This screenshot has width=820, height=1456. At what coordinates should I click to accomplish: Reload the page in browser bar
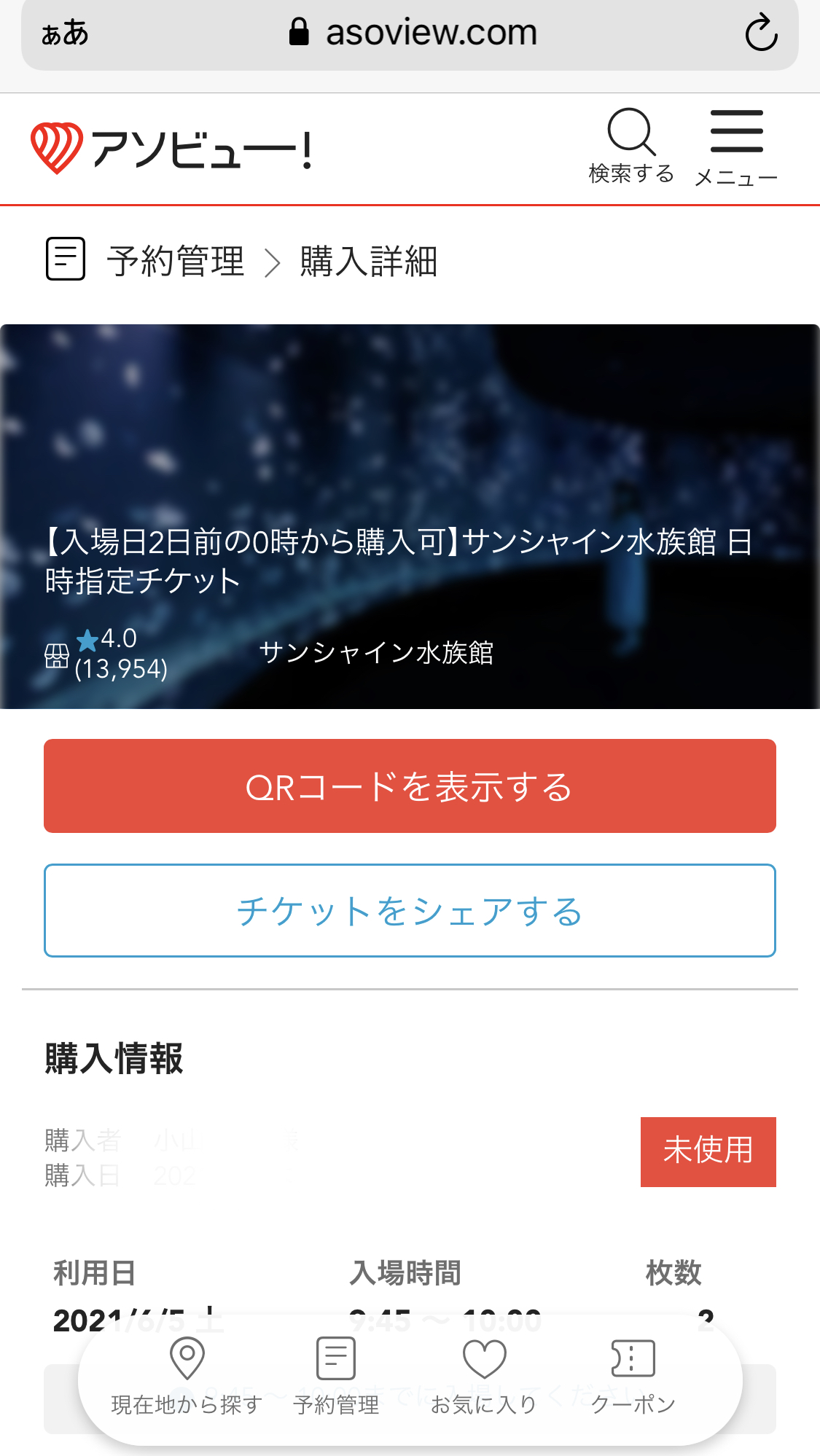click(761, 33)
